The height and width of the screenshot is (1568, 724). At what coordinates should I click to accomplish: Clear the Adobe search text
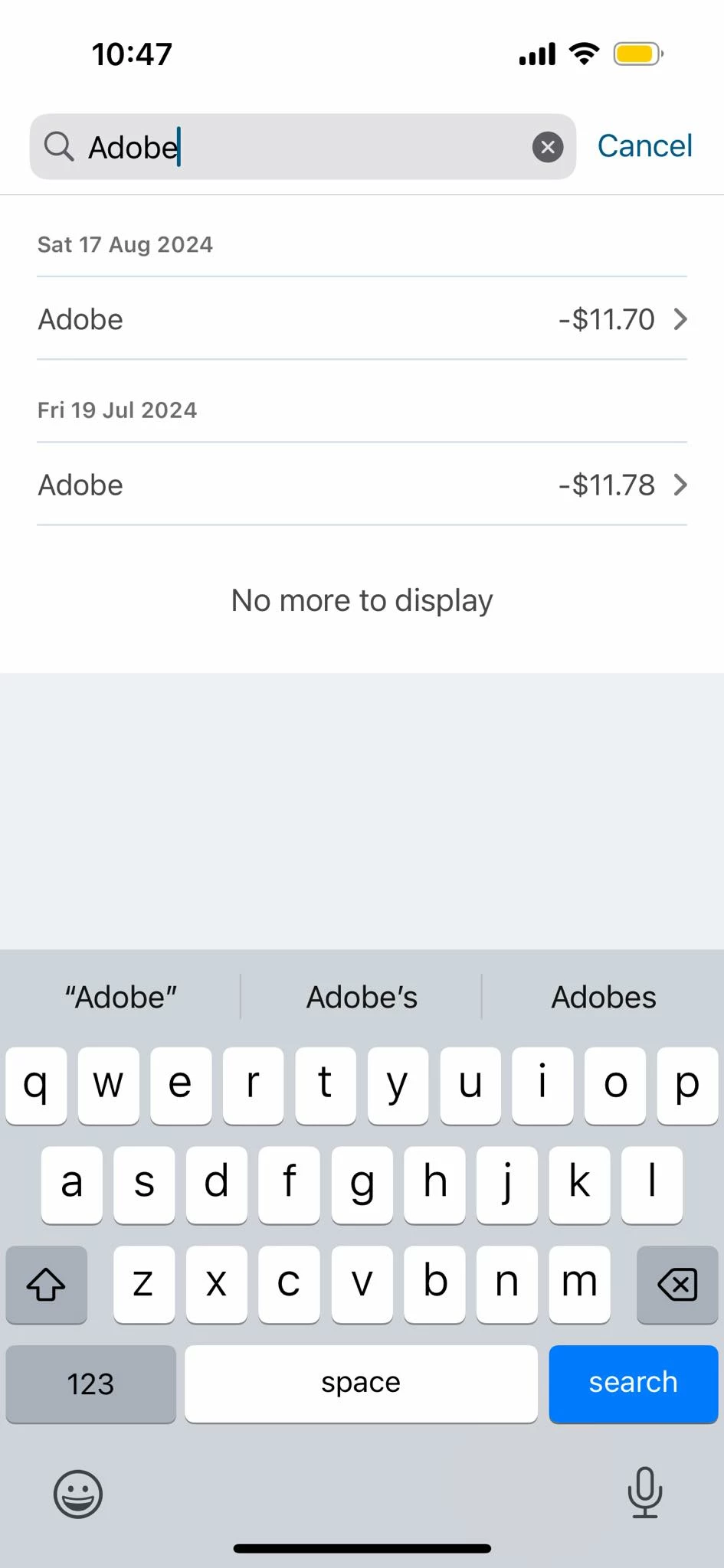click(x=548, y=147)
